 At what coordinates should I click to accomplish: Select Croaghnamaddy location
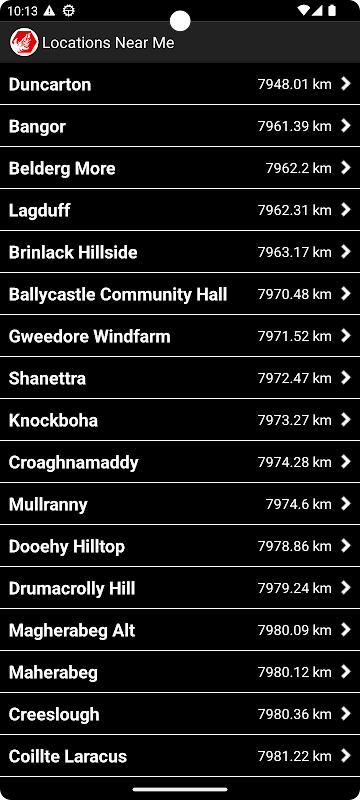(x=180, y=462)
